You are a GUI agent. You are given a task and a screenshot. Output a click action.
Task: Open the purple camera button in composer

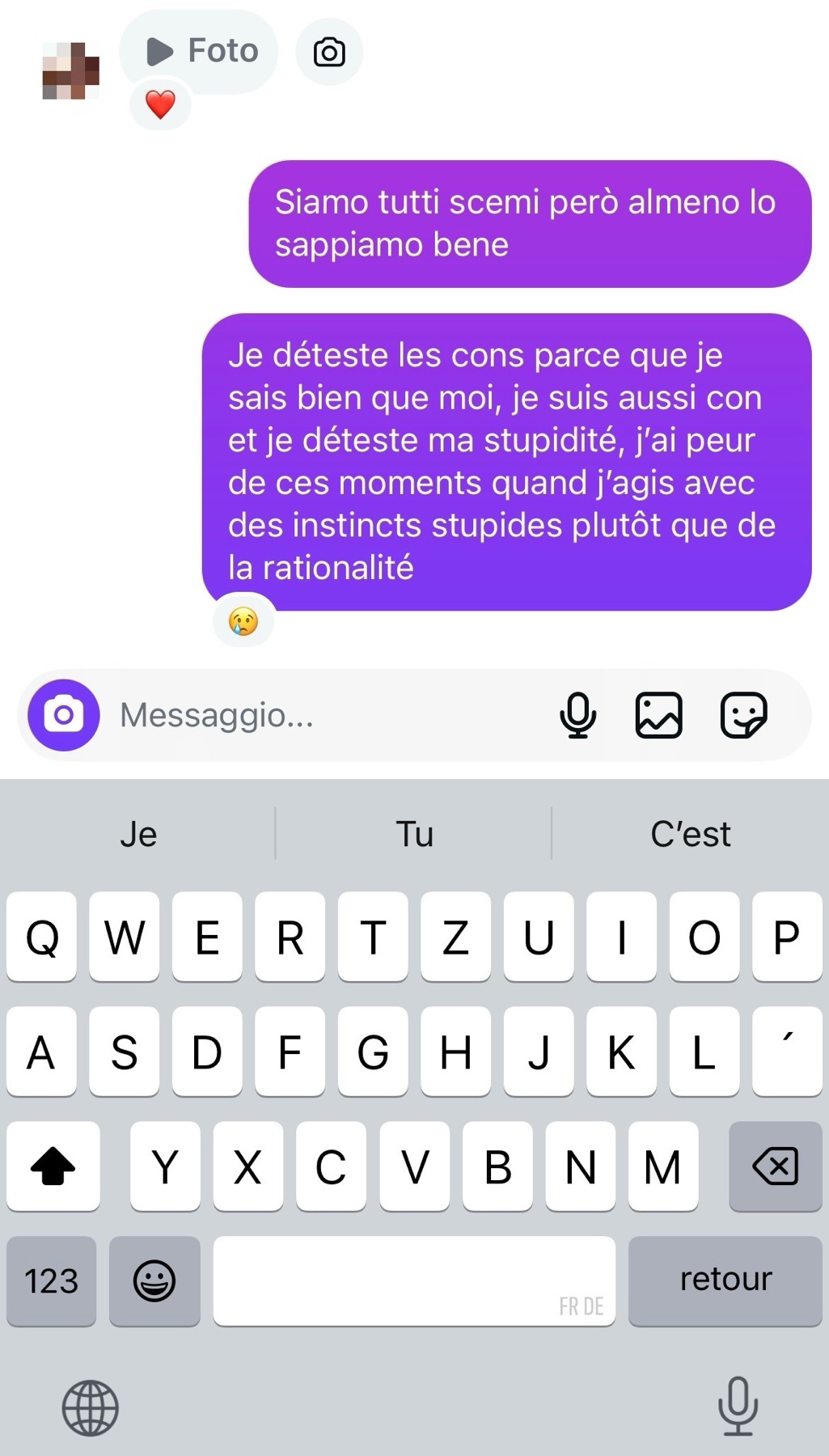pos(64,715)
